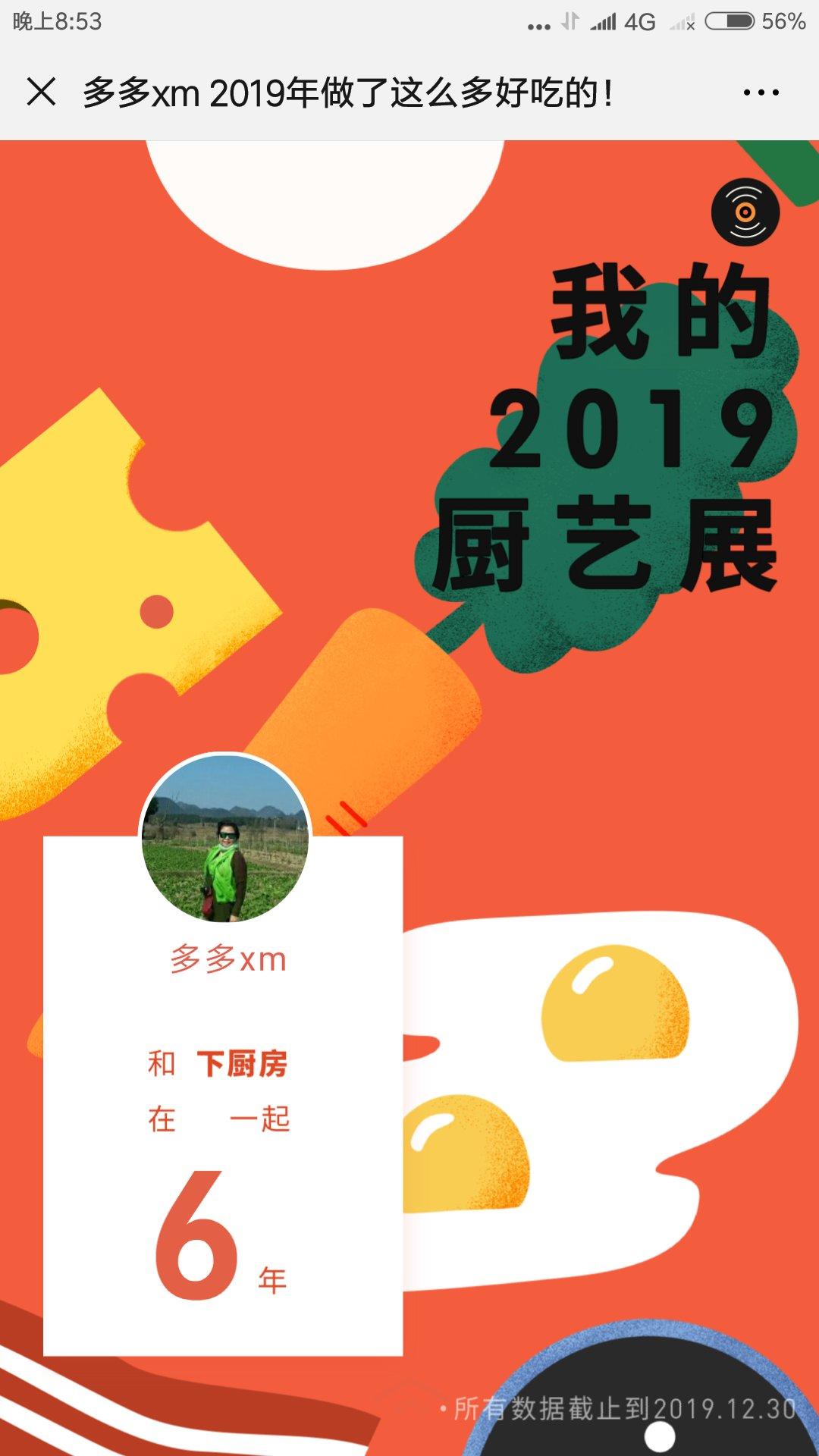Toggle the background music disc icon
819x1456 pixels.
(745, 212)
